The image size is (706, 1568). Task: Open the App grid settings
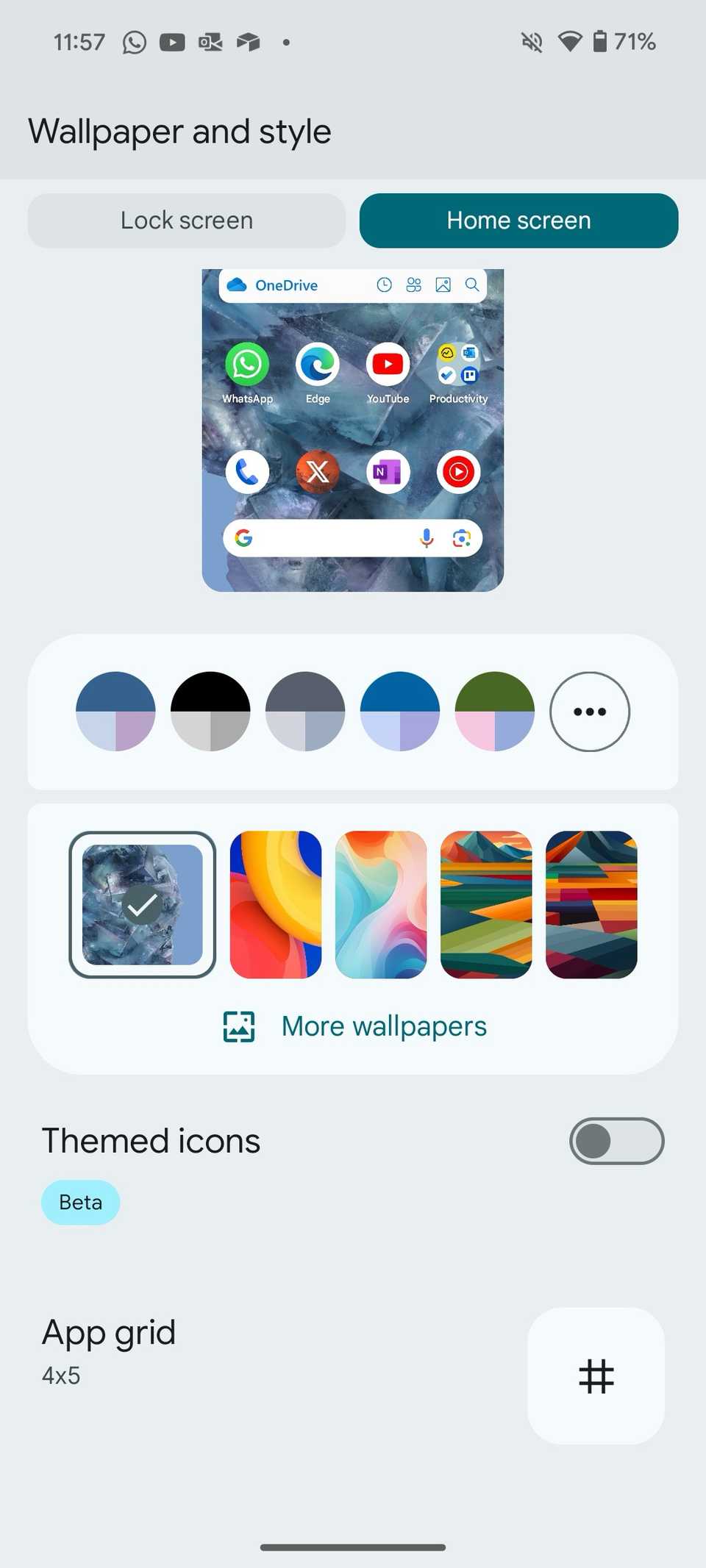[596, 1375]
